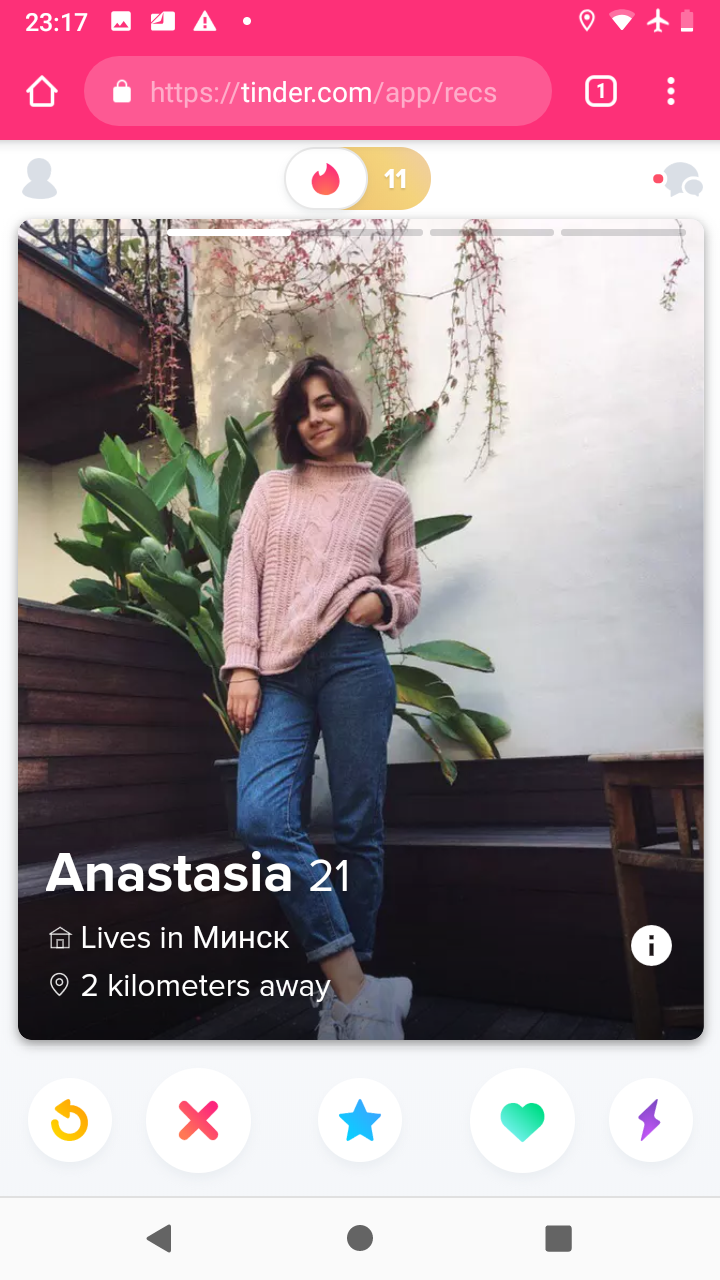This screenshot has height=1280, width=720.
Task: Send a Super Like with the star
Action: pos(360,1120)
